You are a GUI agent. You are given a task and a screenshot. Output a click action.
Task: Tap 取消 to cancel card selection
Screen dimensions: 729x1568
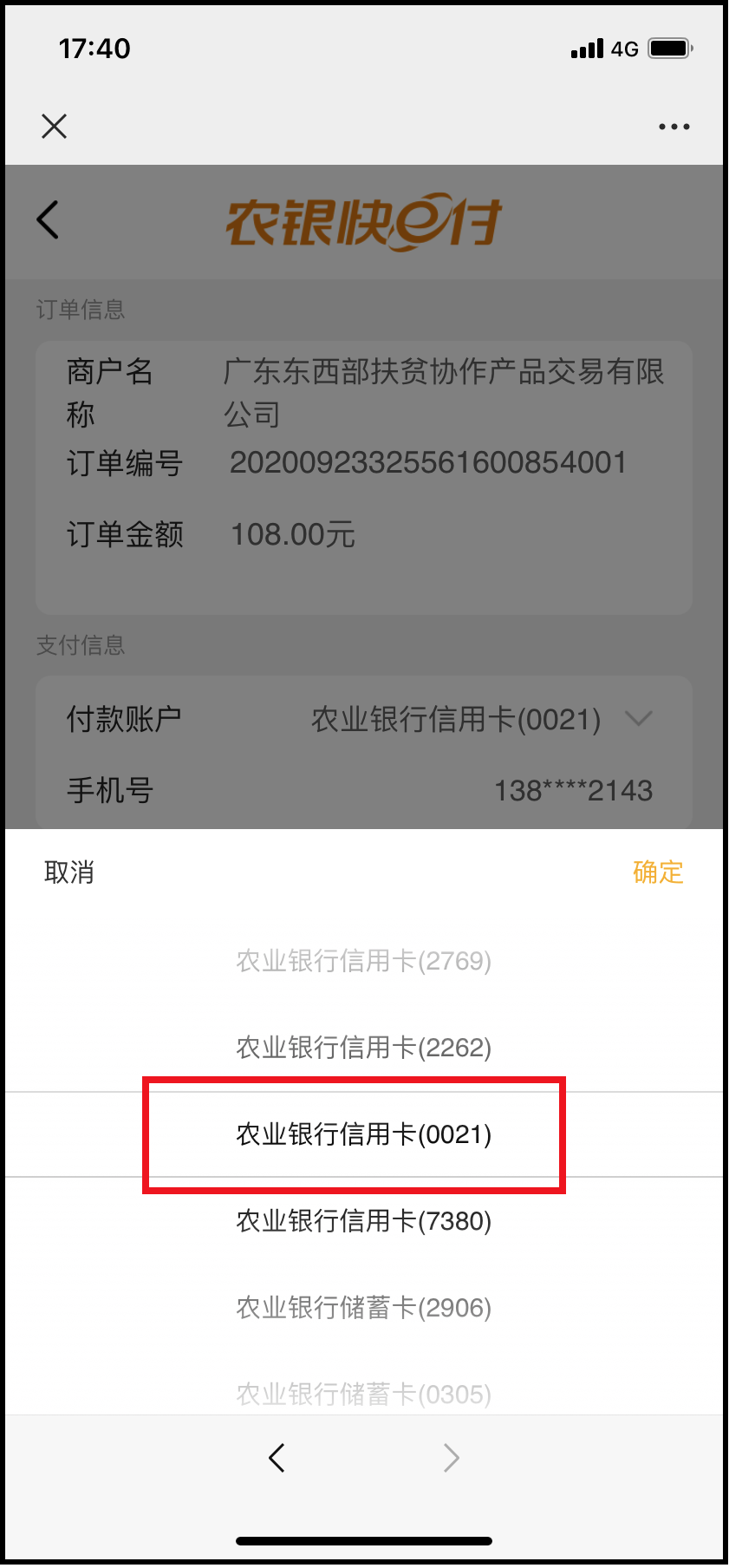tap(69, 872)
